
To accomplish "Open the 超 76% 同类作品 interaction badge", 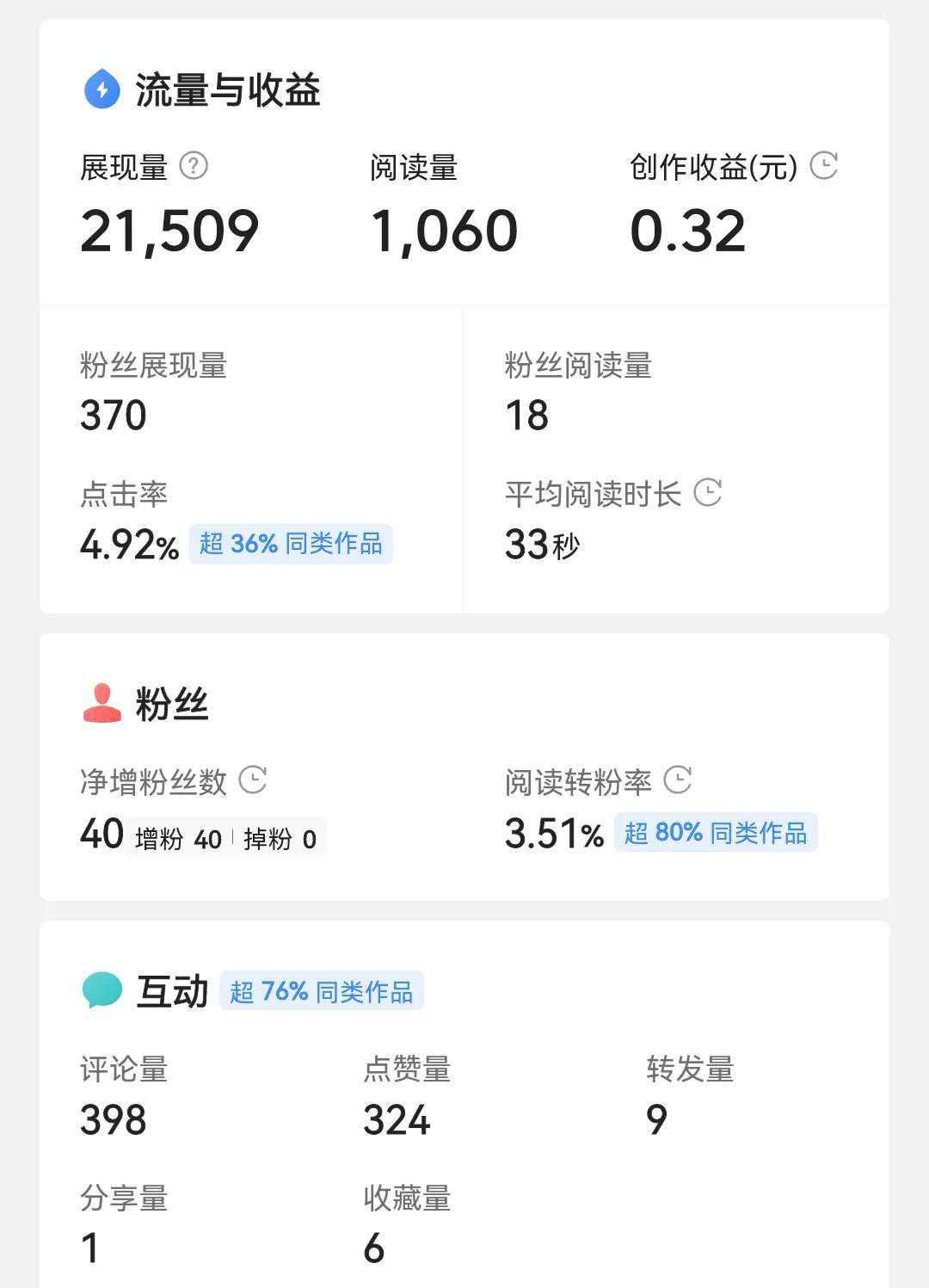I will click(x=322, y=990).
